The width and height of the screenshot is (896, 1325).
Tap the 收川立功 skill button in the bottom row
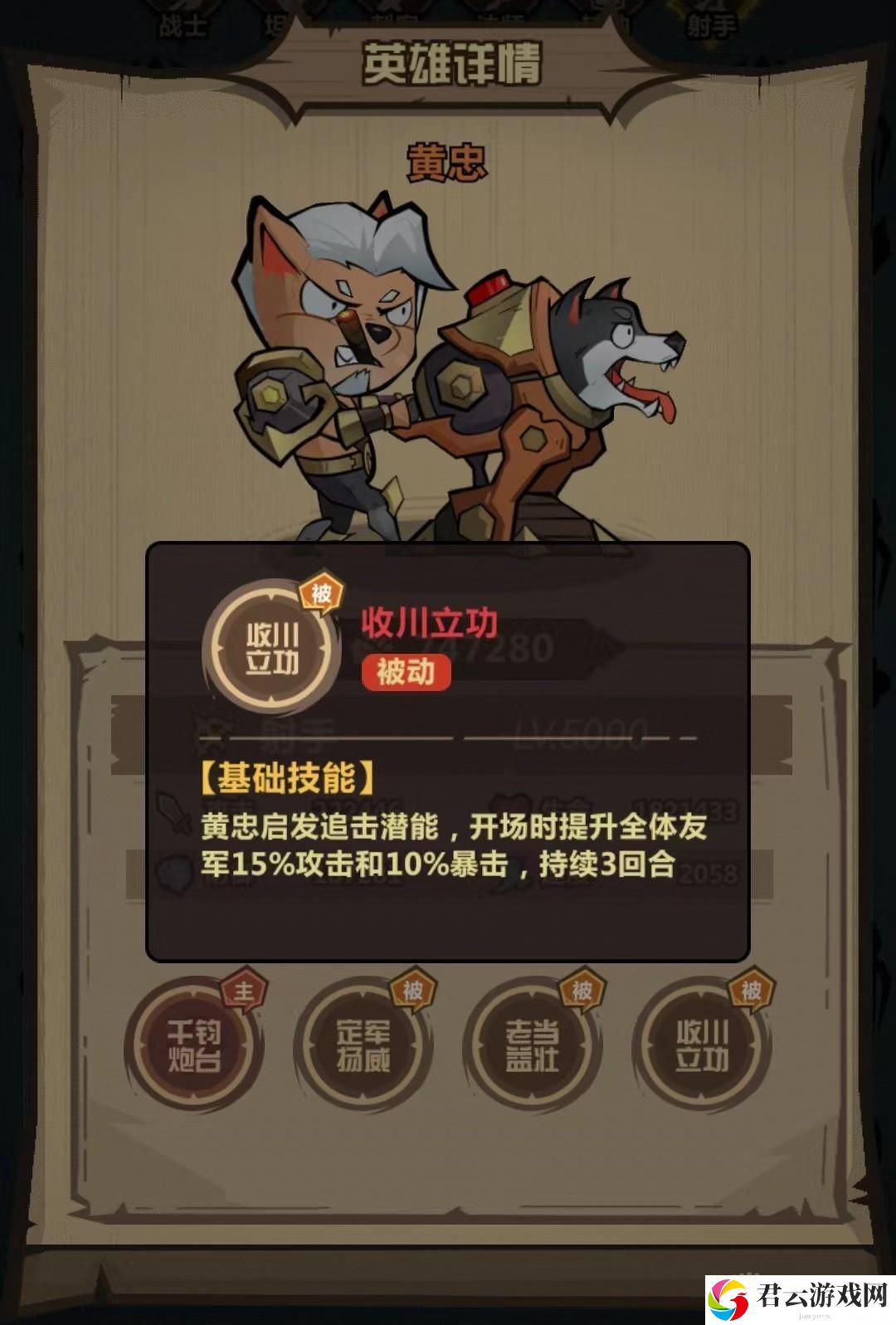(x=702, y=1046)
